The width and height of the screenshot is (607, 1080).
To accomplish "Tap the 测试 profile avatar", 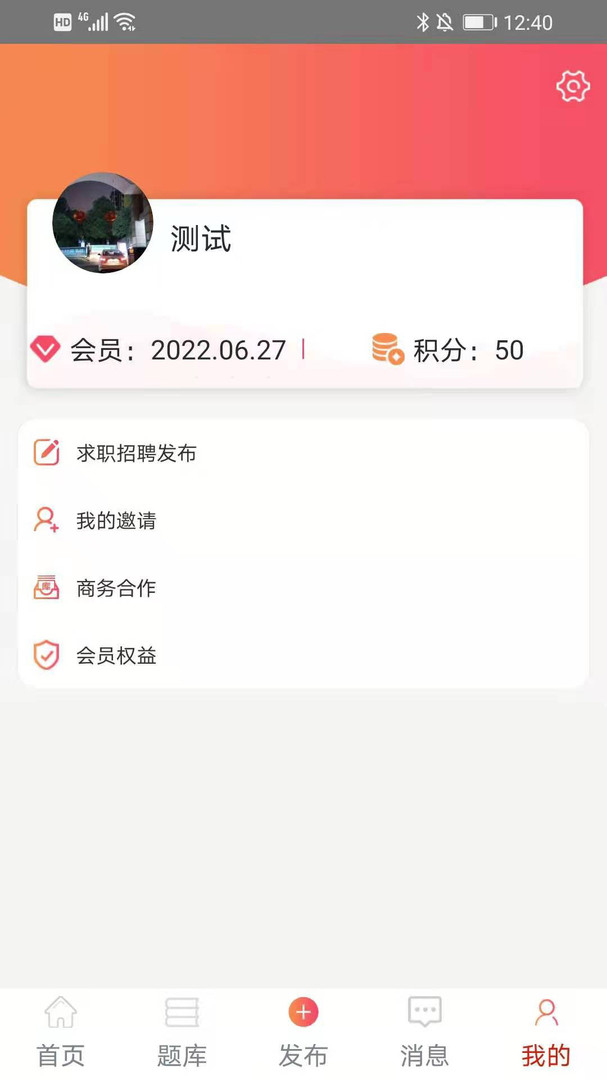I will (103, 224).
